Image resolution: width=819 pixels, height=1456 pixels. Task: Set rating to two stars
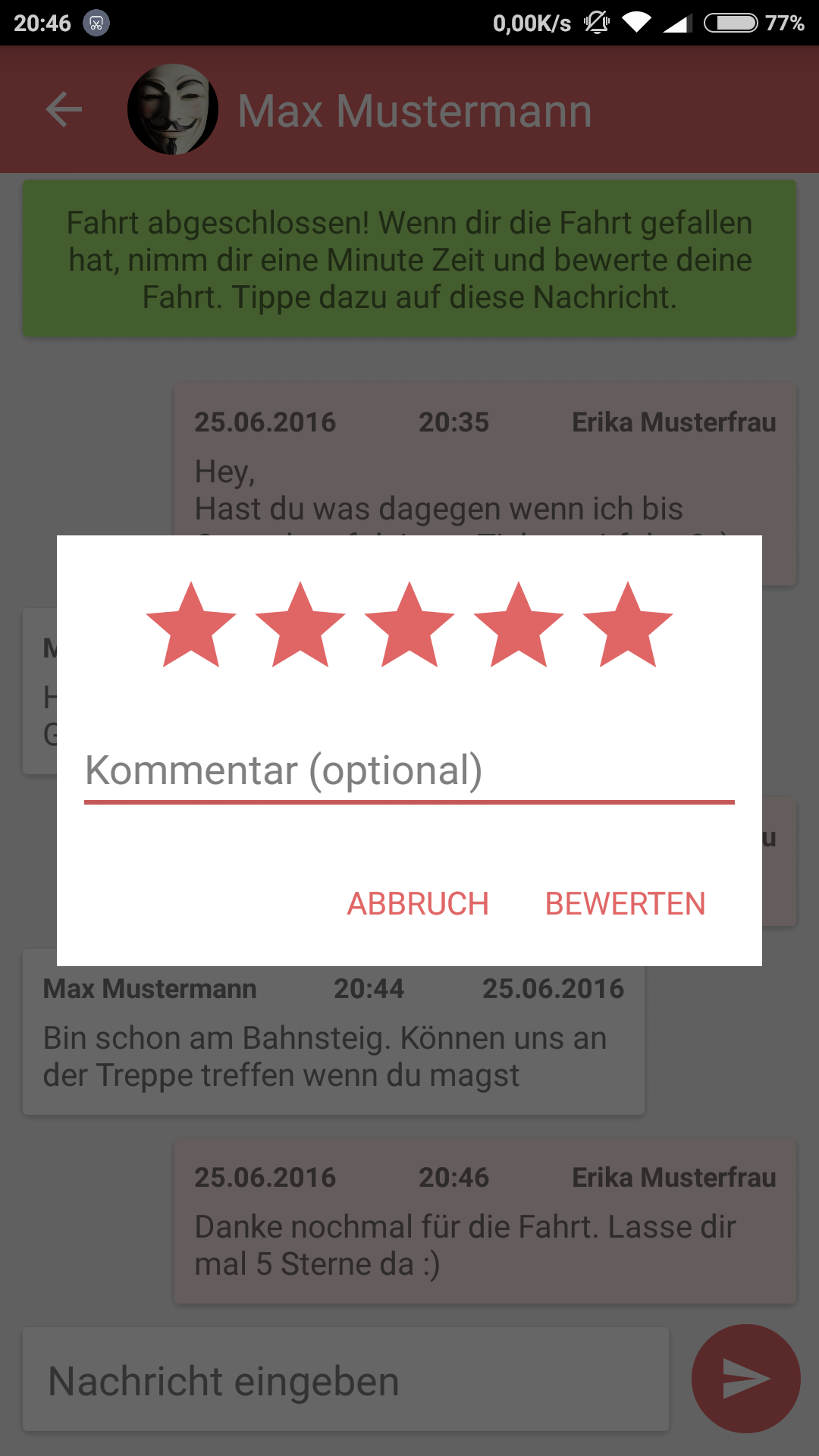coord(300,625)
